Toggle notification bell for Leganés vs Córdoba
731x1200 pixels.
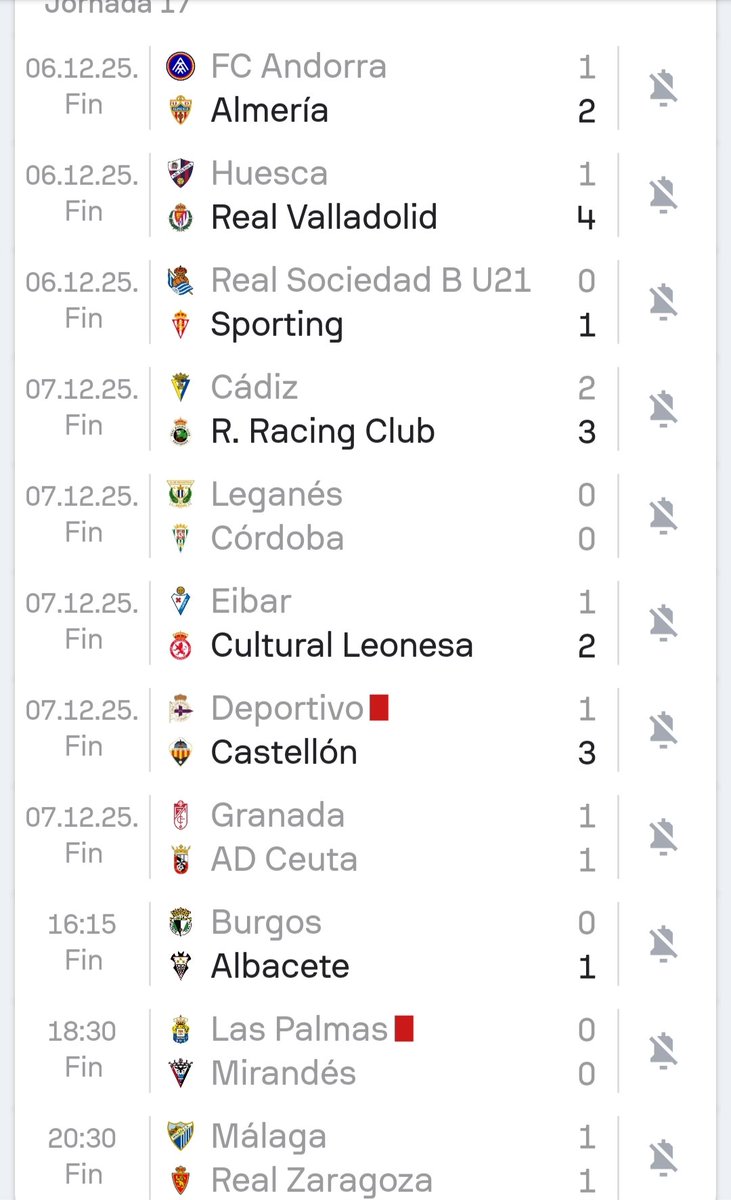pyautogui.click(x=663, y=516)
